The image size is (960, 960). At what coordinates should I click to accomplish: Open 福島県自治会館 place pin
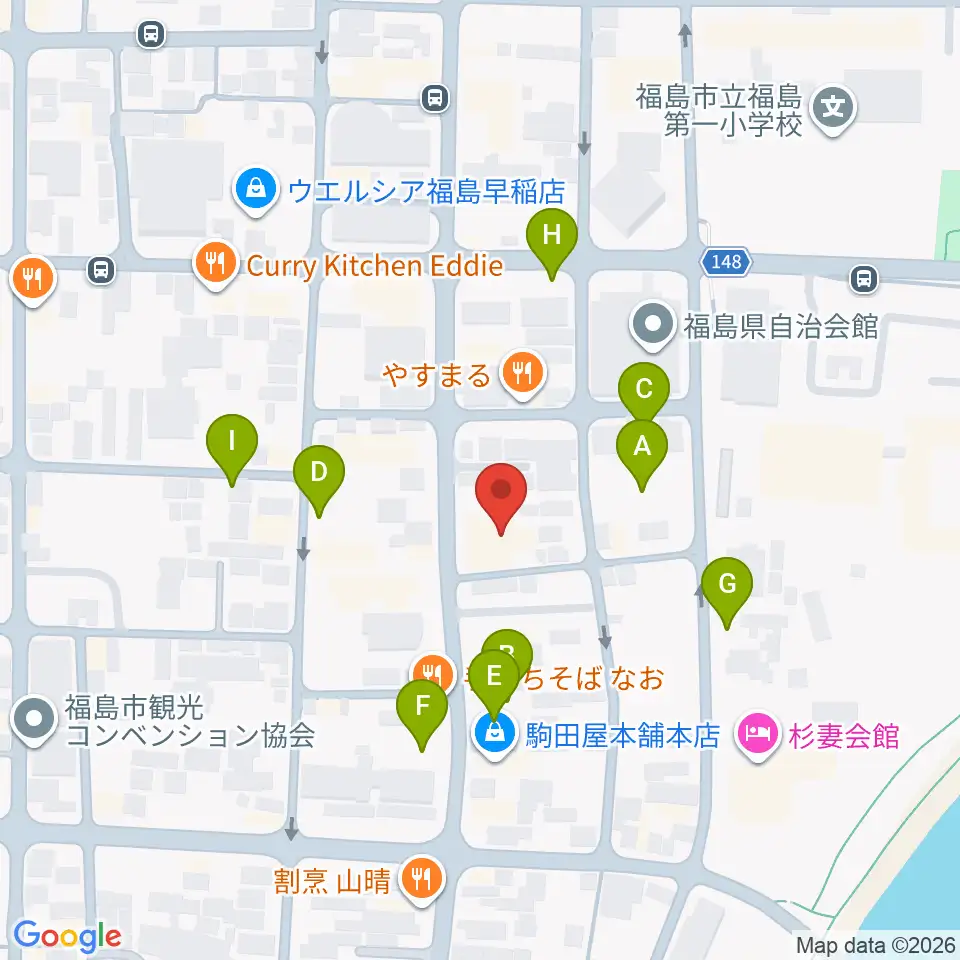(x=653, y=325)
